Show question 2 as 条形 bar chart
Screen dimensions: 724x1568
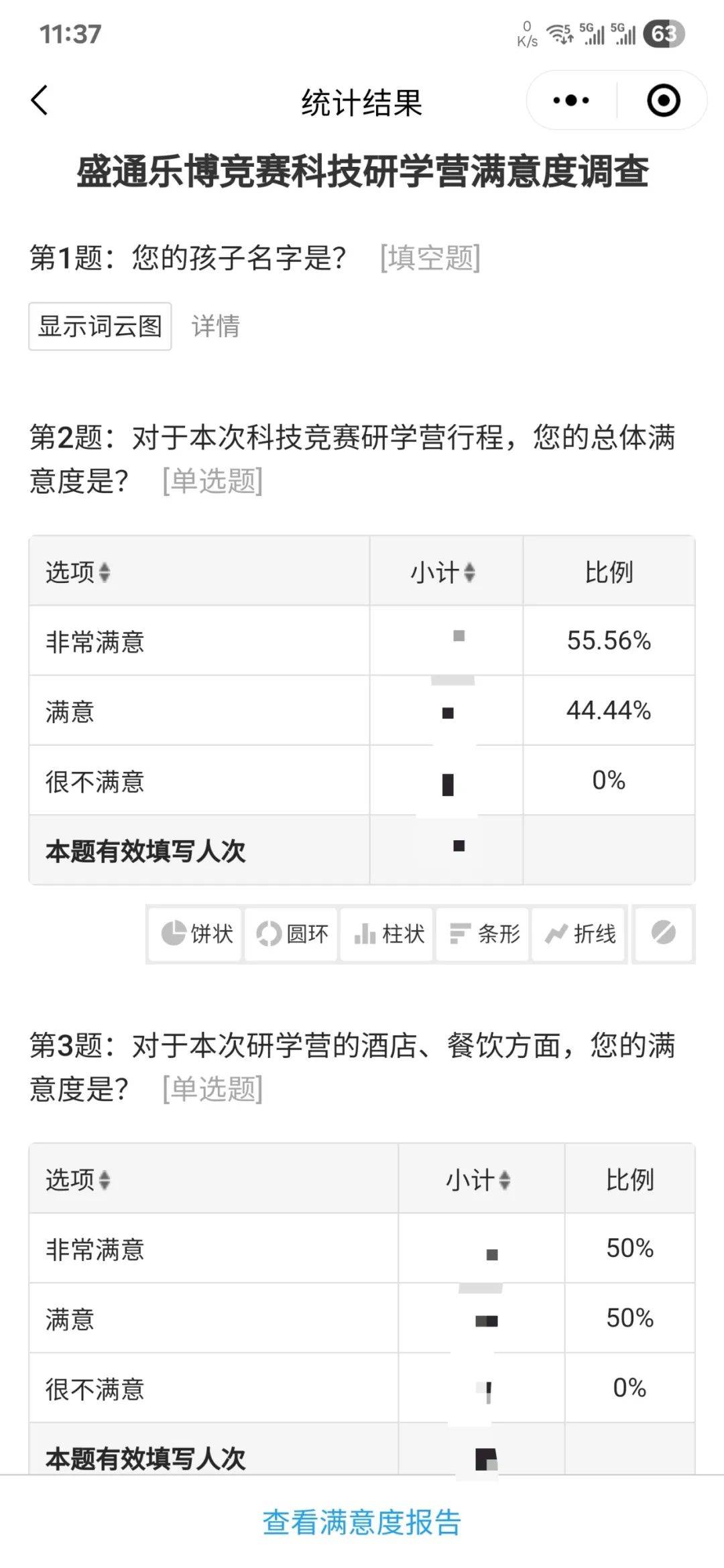click(x=484, y=933)
